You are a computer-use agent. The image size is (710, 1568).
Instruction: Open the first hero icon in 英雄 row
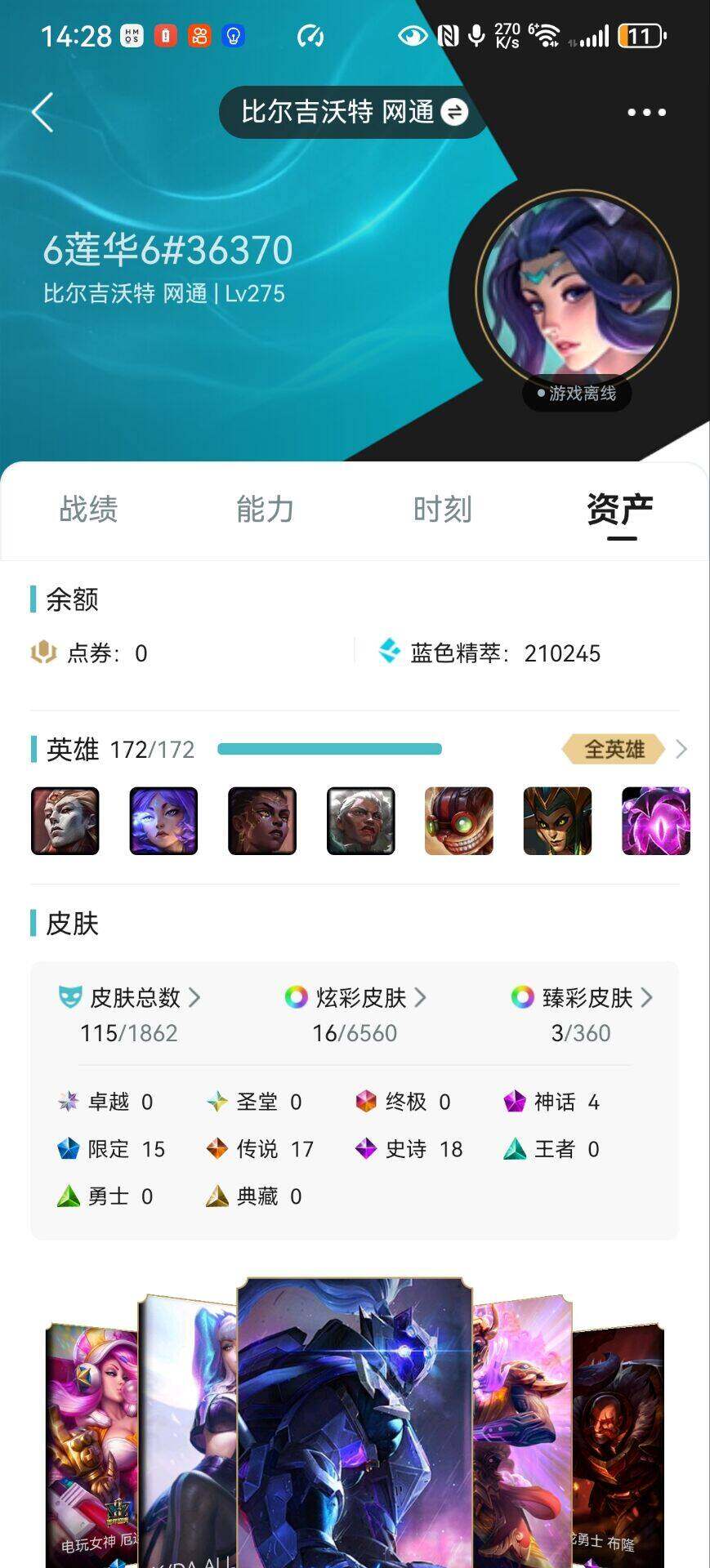tap(65, 821)
